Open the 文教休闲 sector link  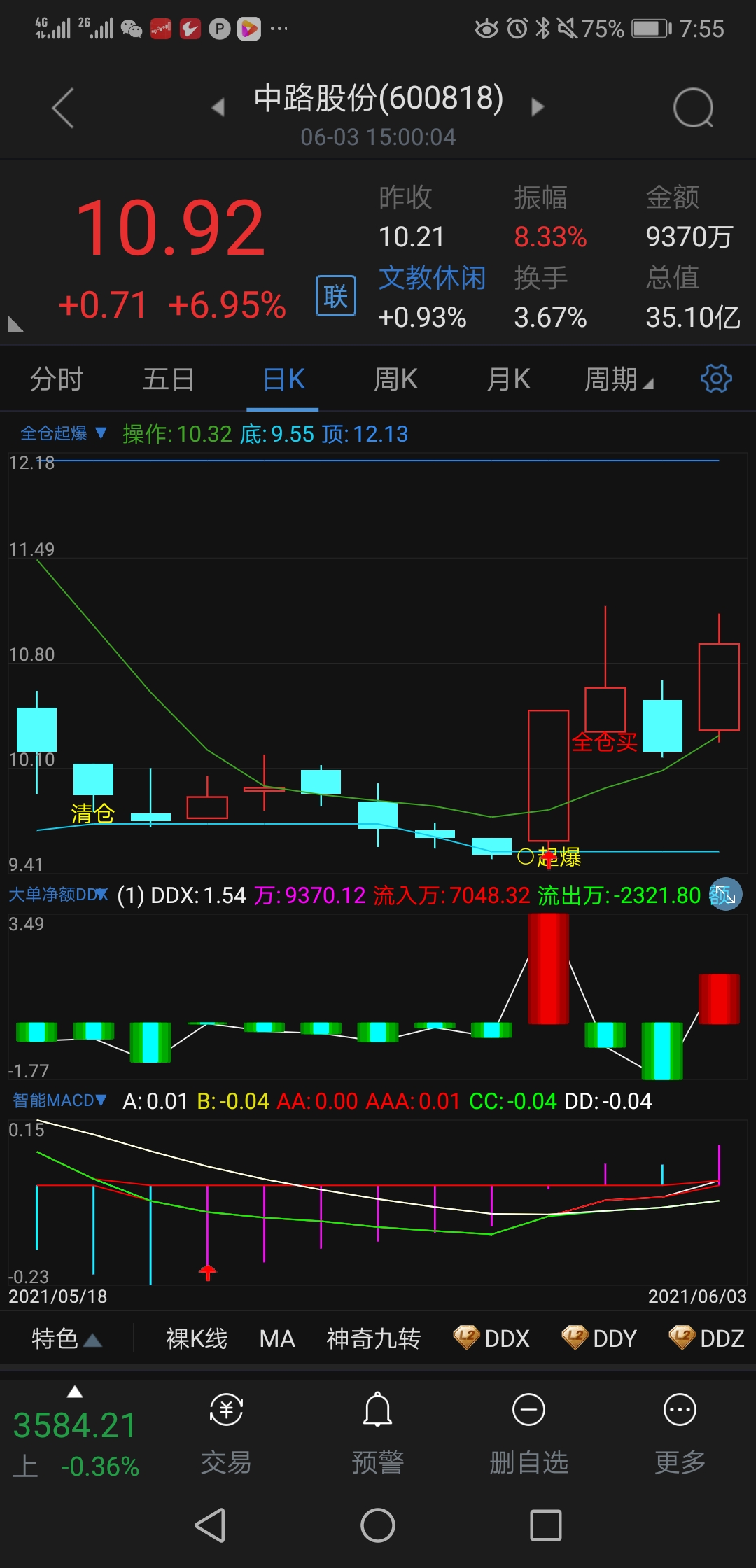pos(432,278)
